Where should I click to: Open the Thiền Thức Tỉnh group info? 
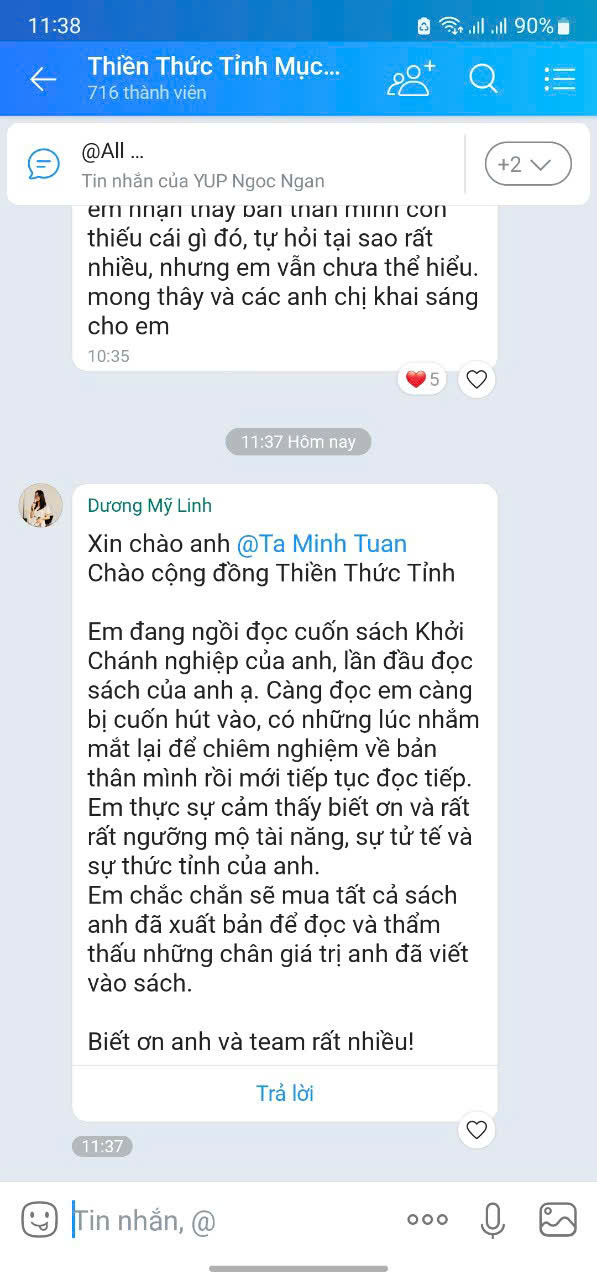[x=214, y=79]
